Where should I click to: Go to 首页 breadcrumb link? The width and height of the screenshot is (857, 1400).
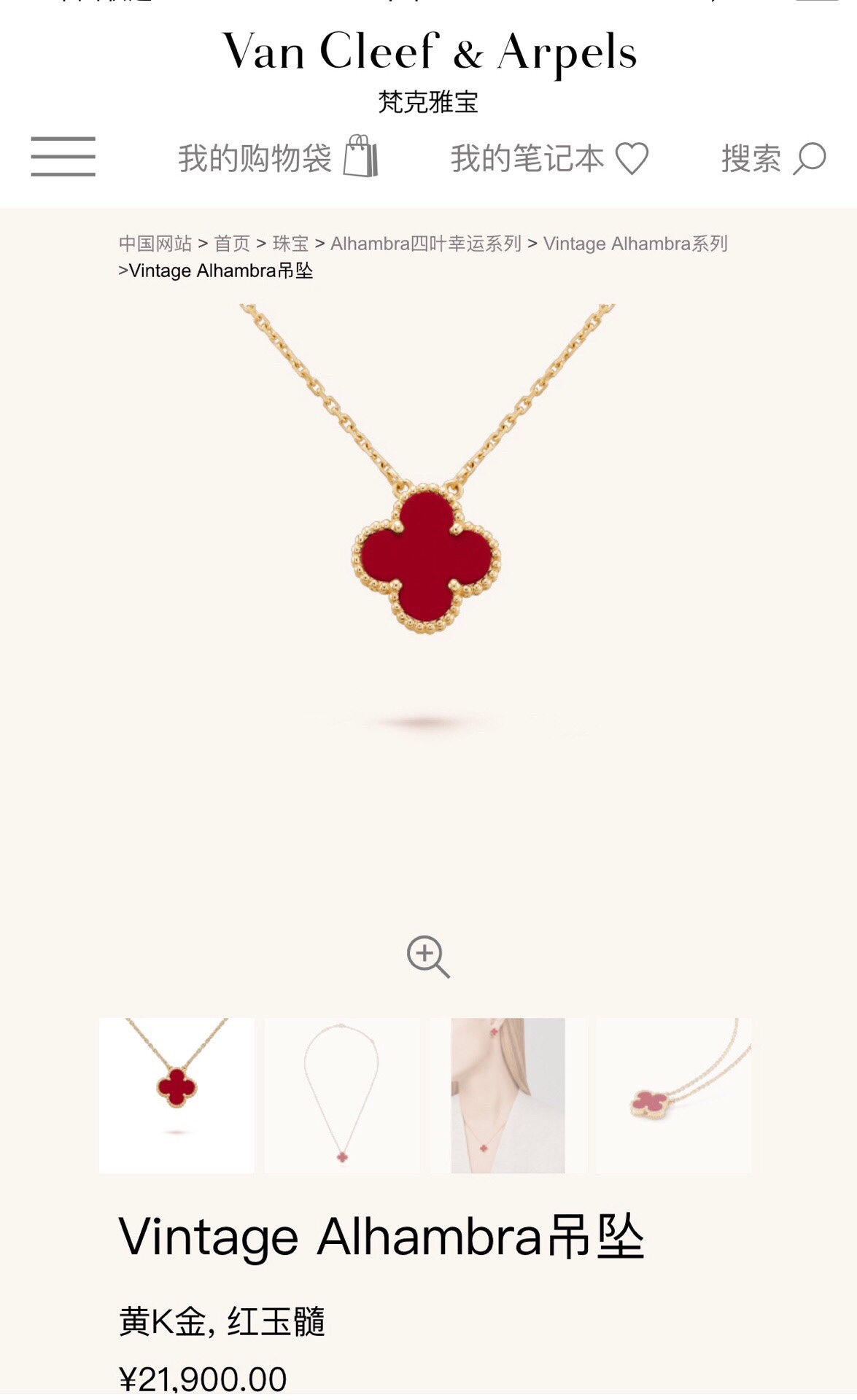tap(232, 244)
